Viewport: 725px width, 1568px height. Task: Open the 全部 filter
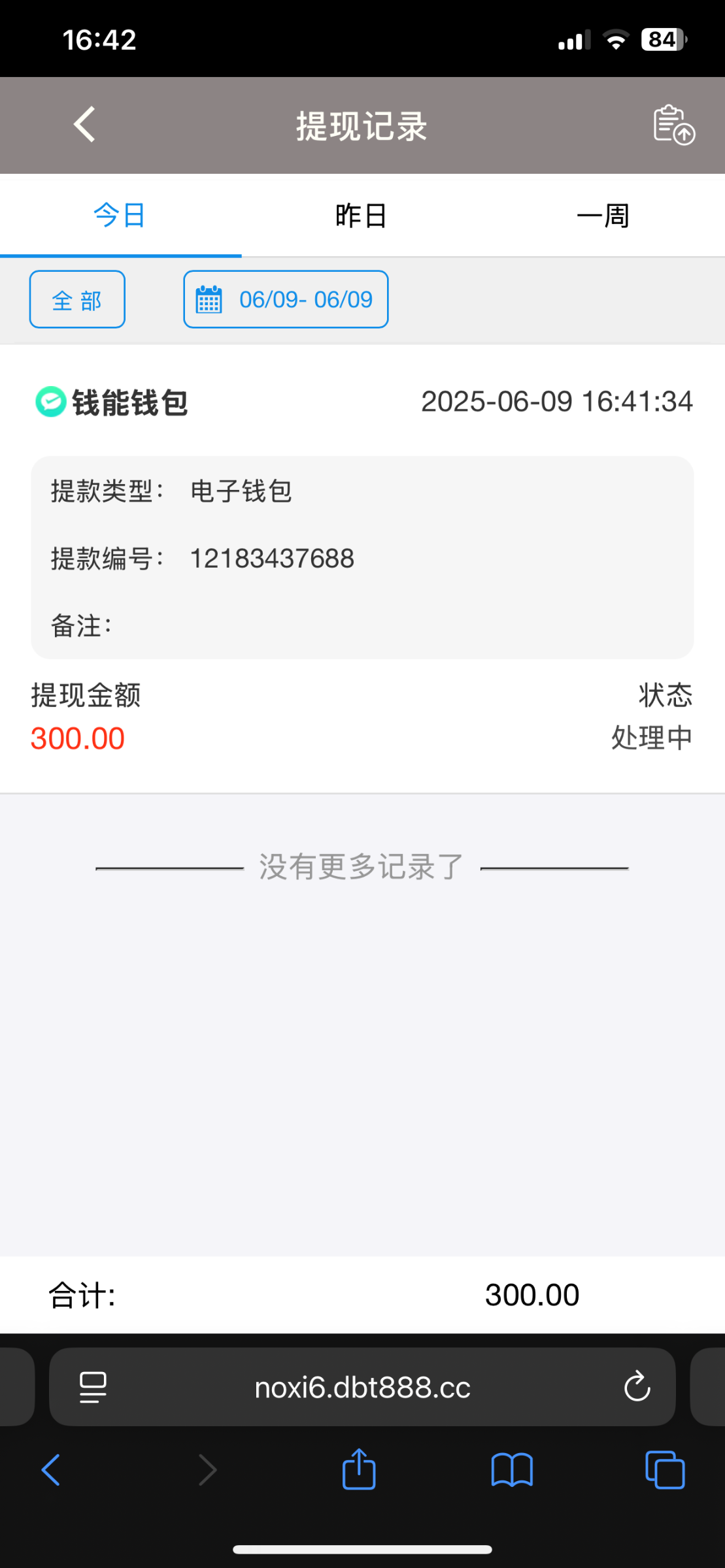(x=77, y=299)
